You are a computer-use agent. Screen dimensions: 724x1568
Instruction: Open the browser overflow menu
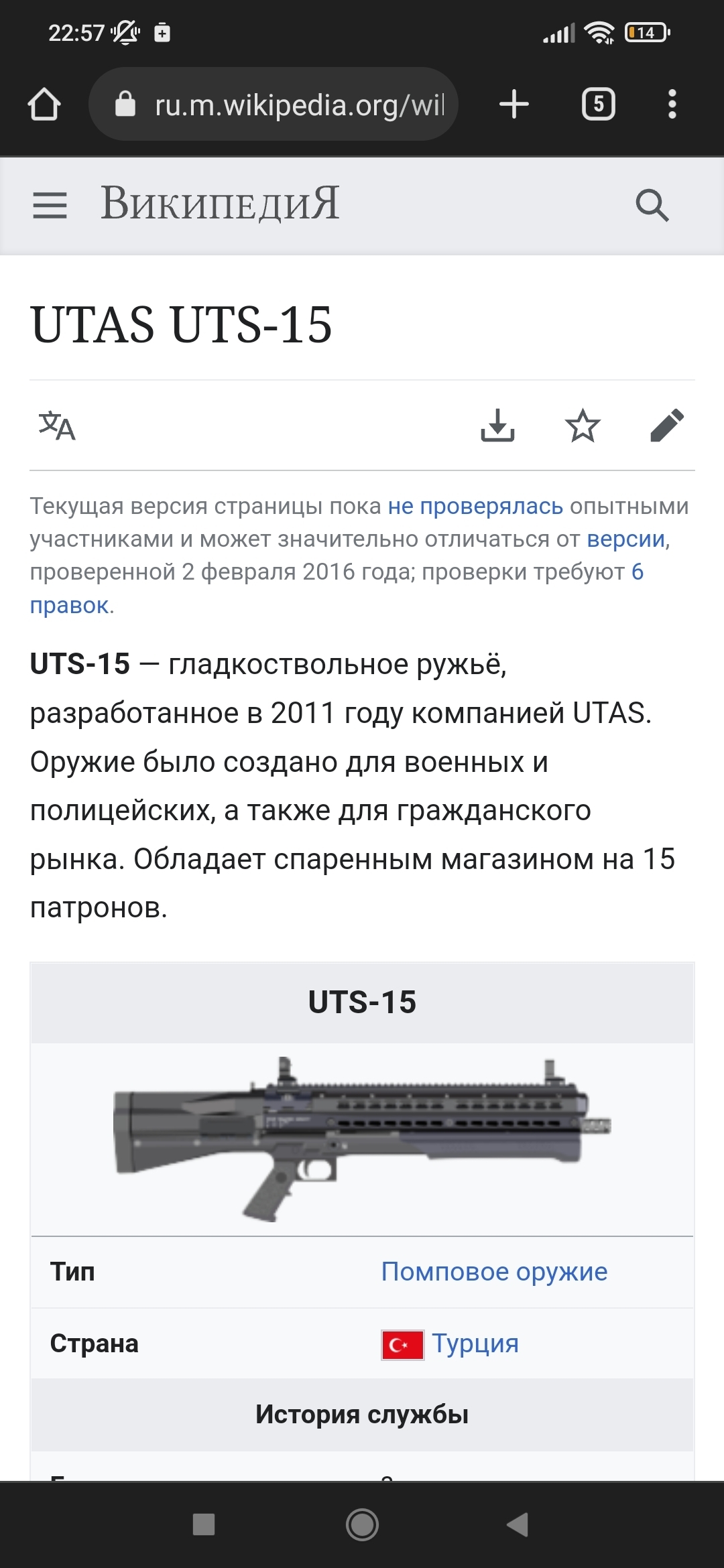point(672,105)
